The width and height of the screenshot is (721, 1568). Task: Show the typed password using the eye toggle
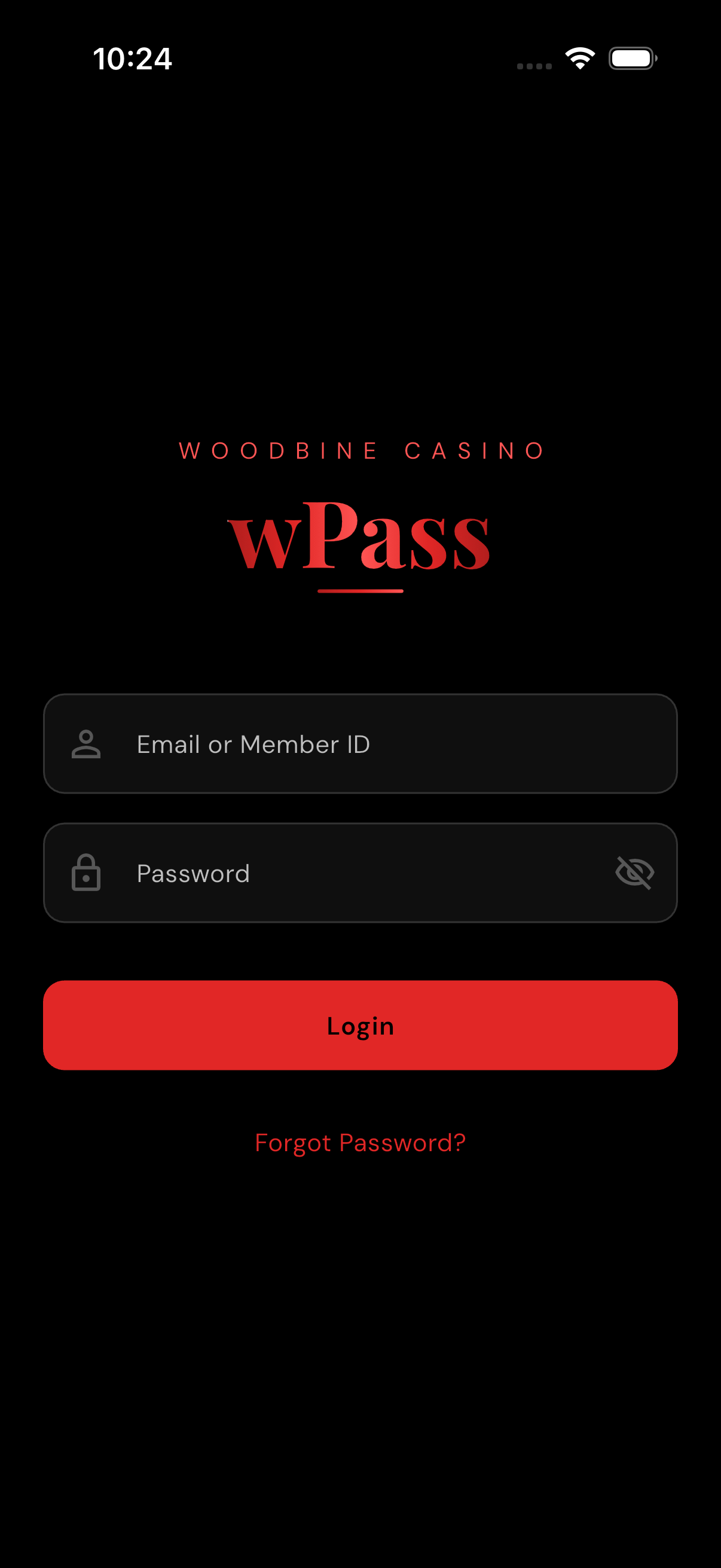[634, 873]
